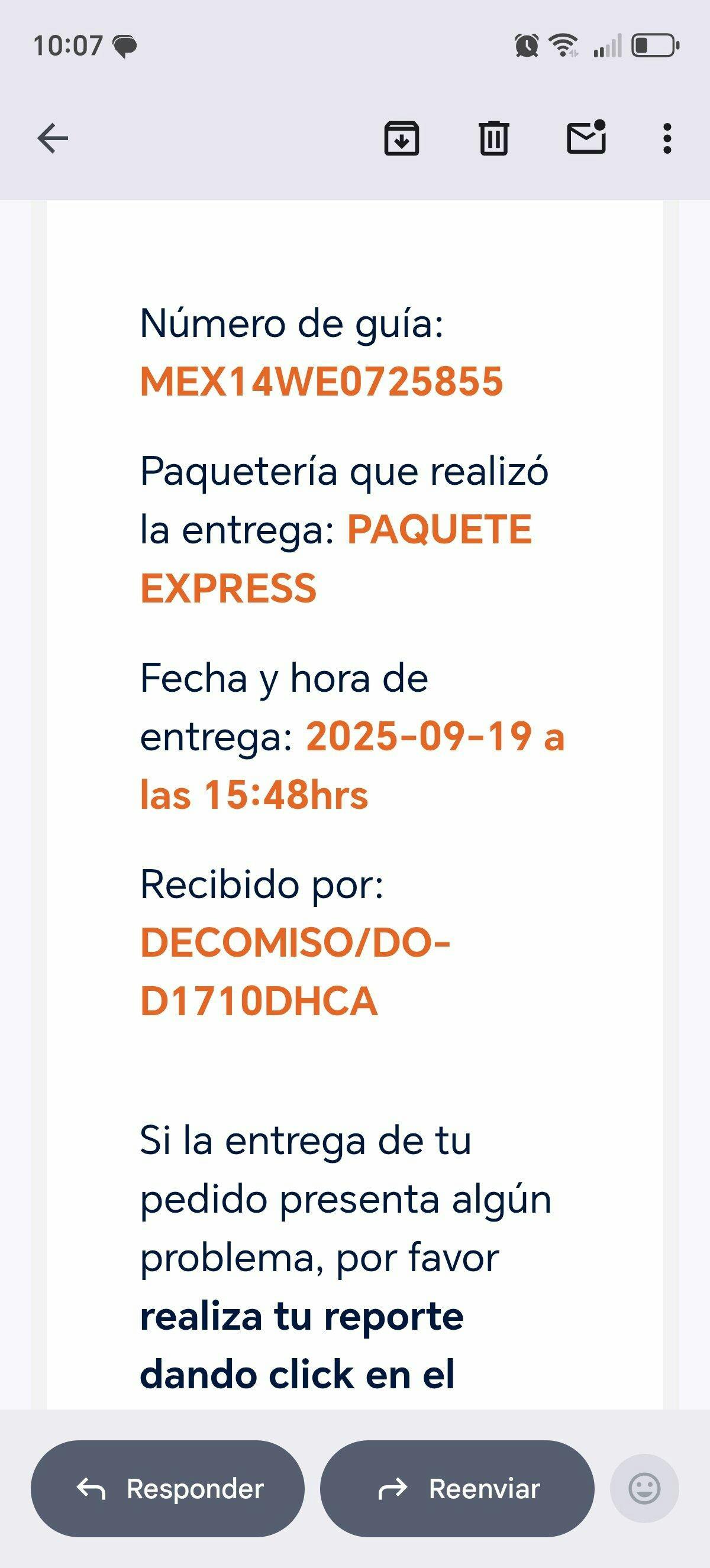The image size is (710, 1568).
Task: Archive this email
Action: [401, 138]
